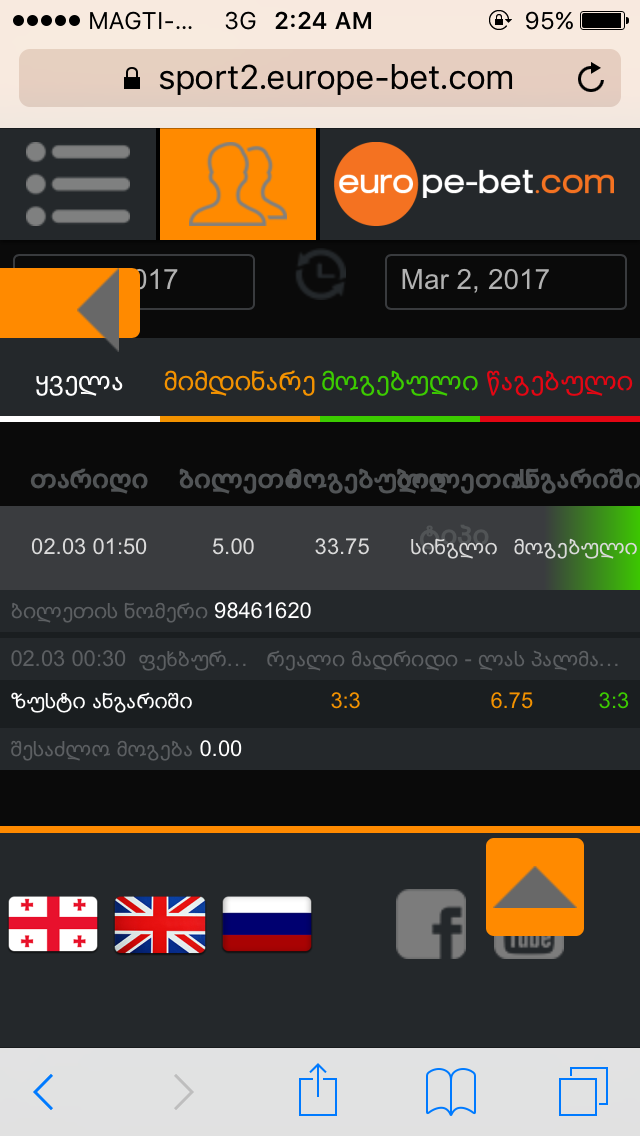Open the hamburger menu

pos(78,184)
